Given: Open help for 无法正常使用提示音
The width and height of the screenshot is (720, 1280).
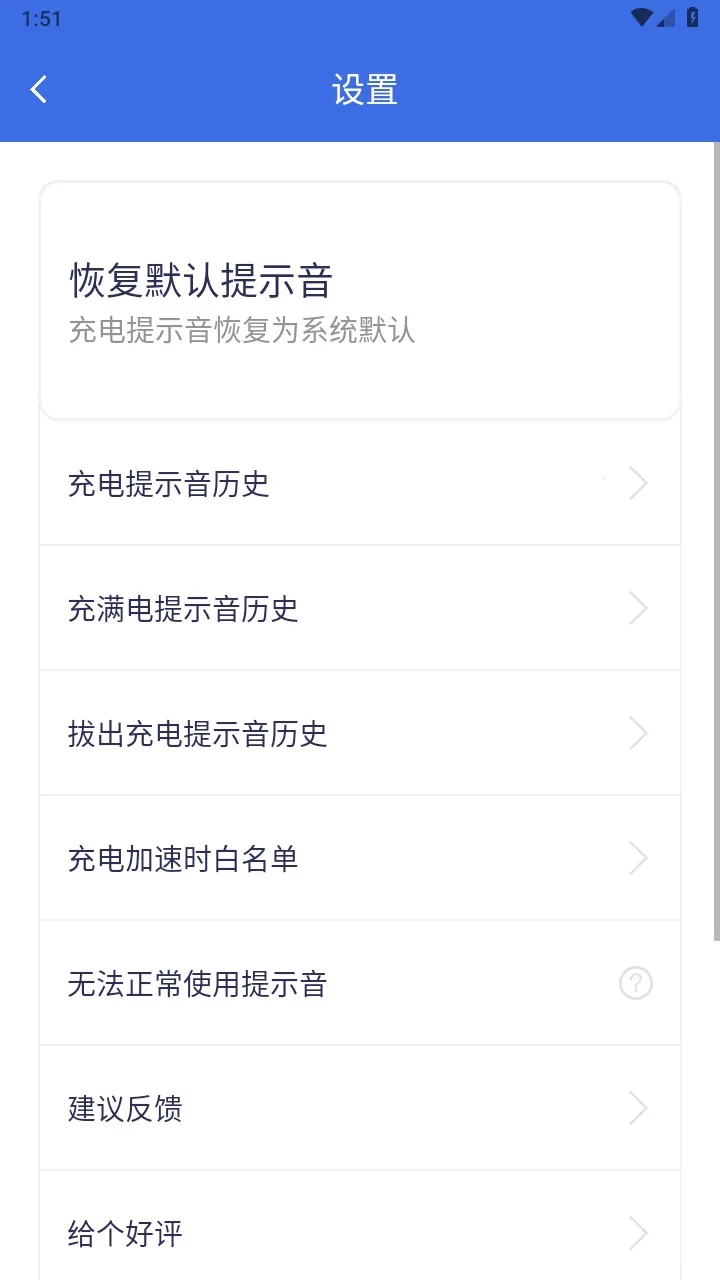Looking at the screenshot, I should [636, 984].
